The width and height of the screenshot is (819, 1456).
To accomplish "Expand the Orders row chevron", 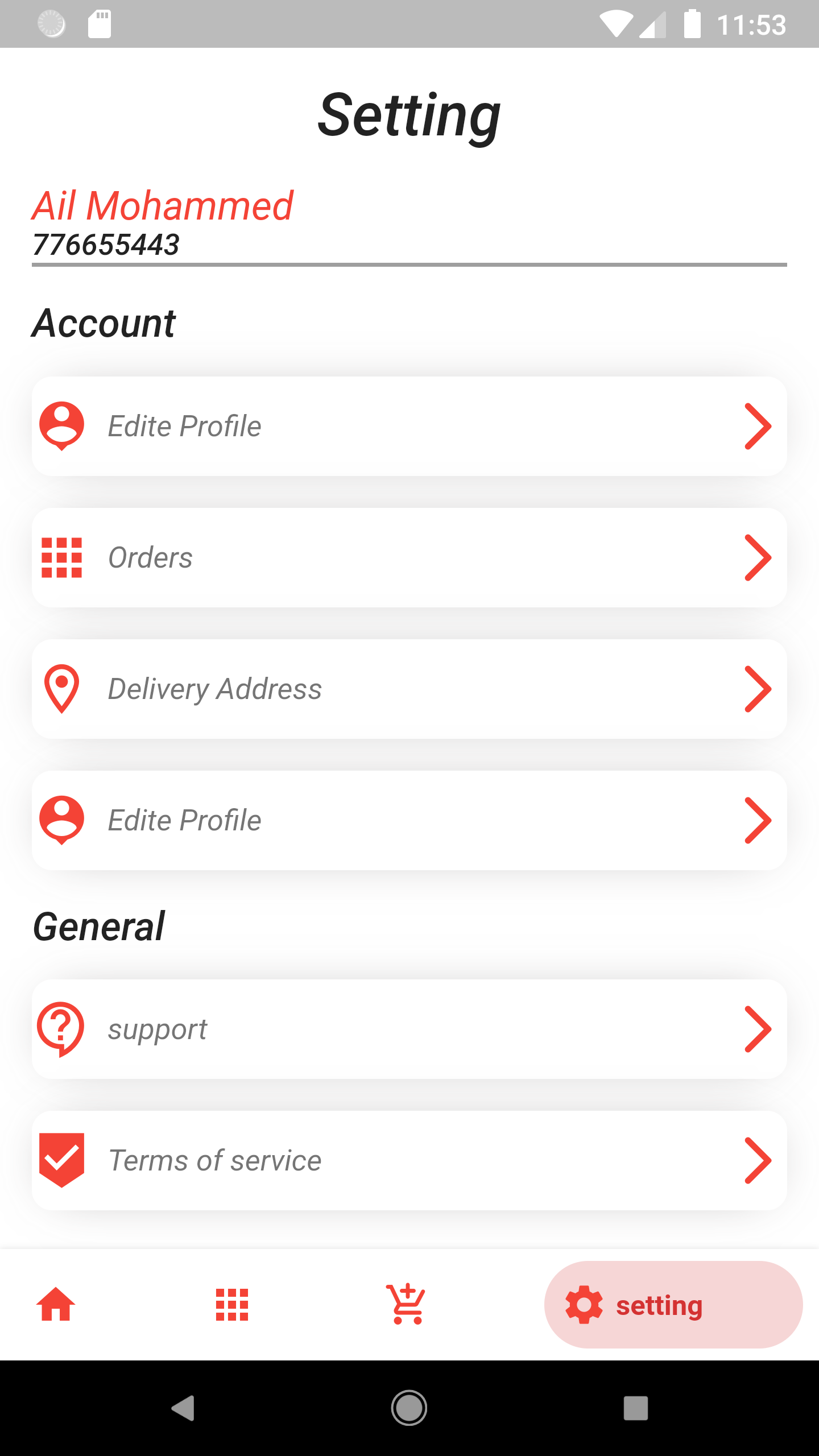I will (x=759, y=557).
